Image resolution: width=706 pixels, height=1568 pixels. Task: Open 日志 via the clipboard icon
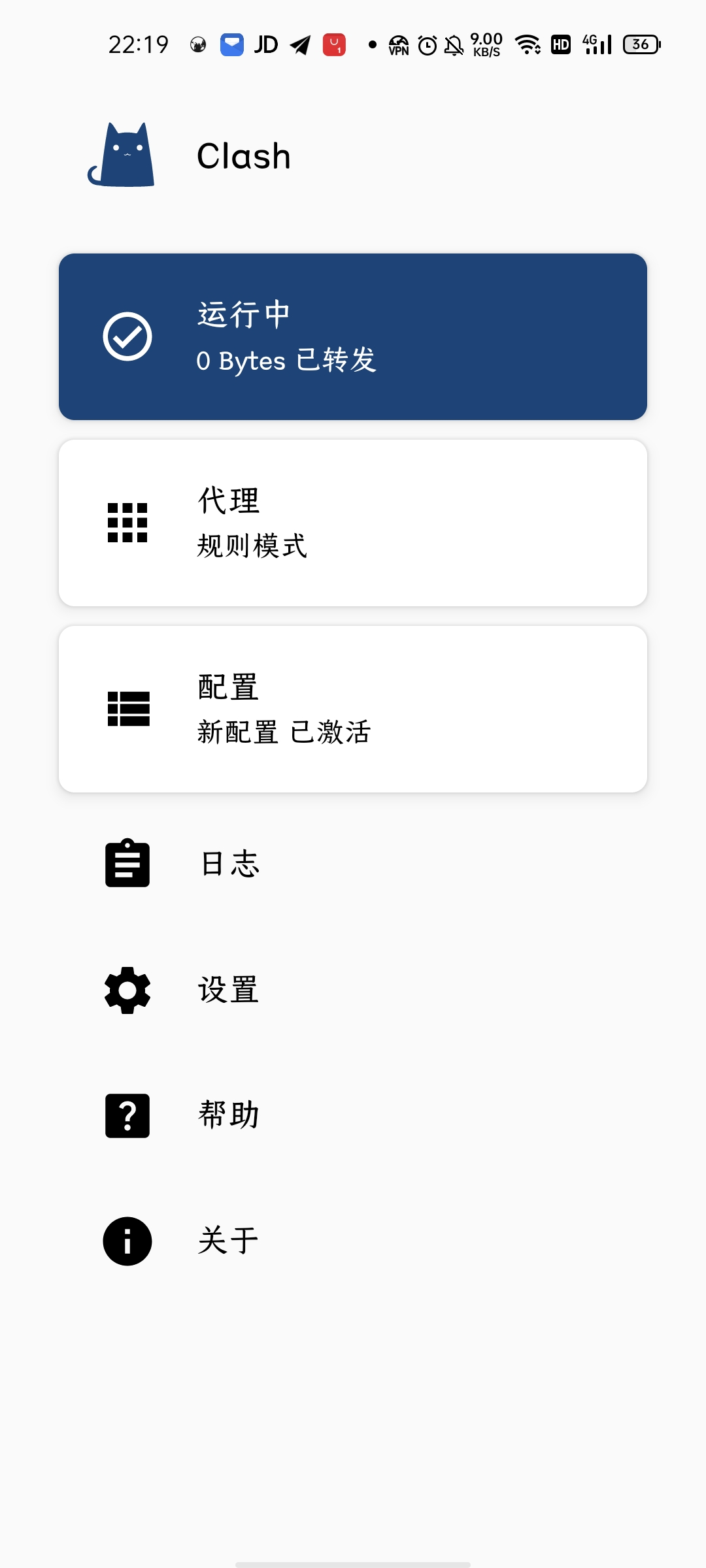127,864
